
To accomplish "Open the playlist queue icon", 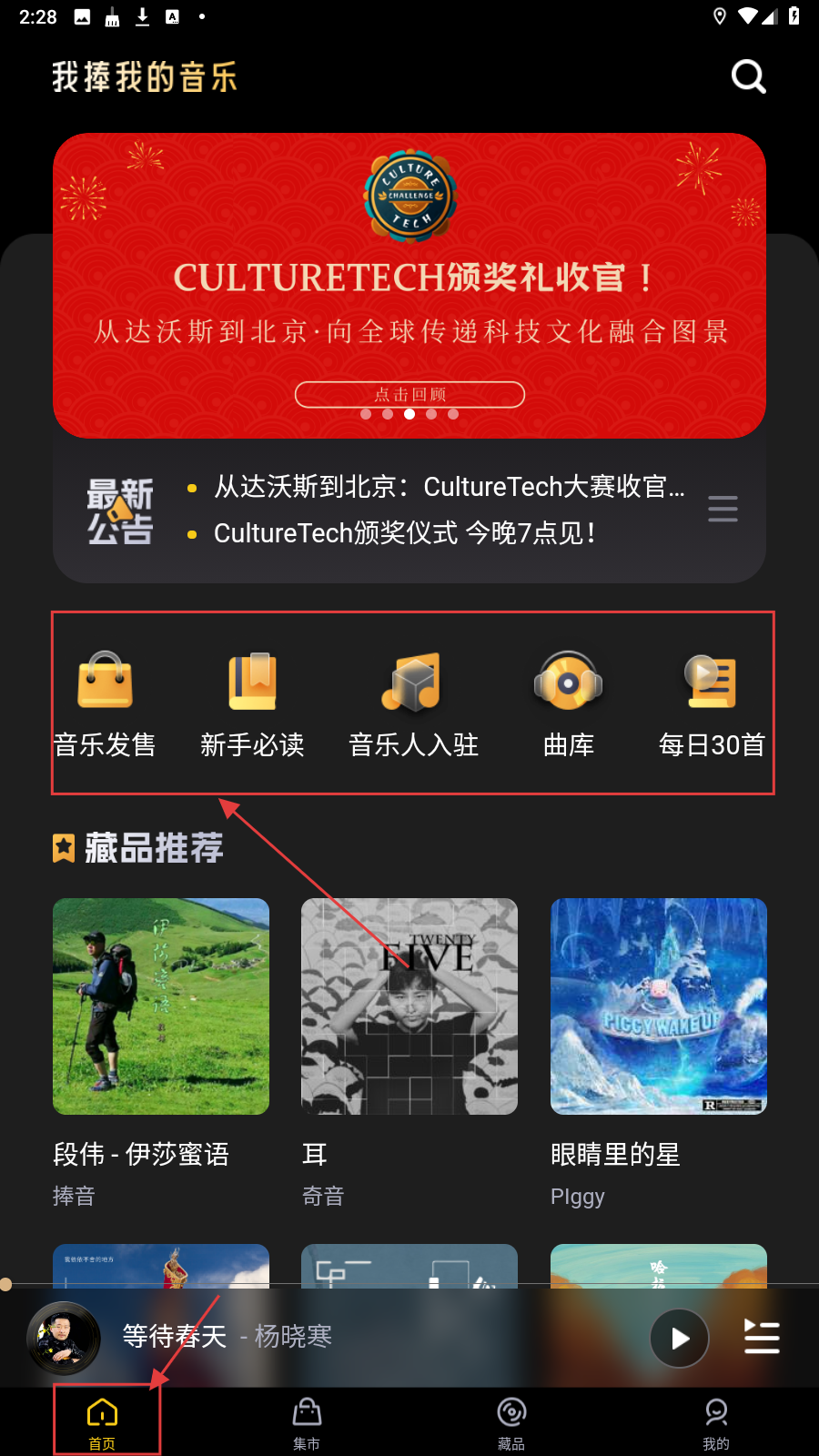I will click(762, 1337).
